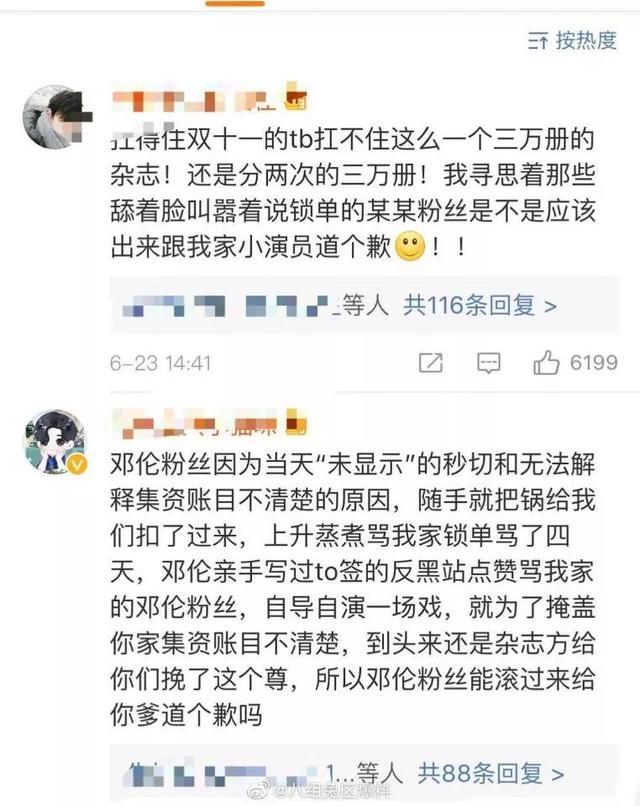640x806 pixels.
Task: Reply to the 6-23 14:41 comment
Action: pos(488,363)
